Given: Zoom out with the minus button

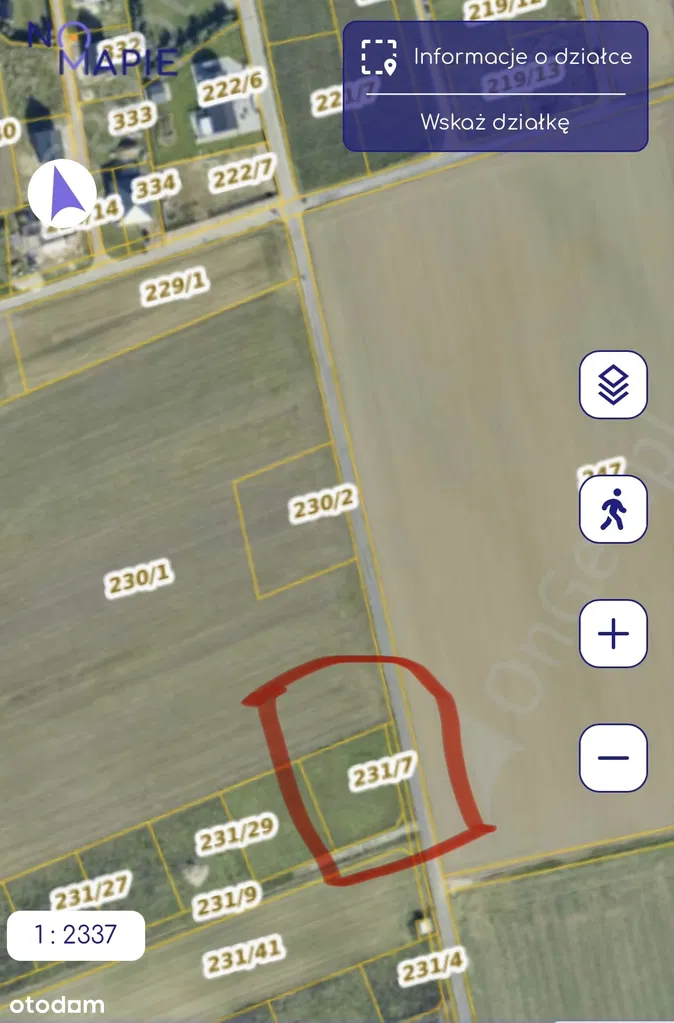Looking at the screenshot, I should pos(613,758).
